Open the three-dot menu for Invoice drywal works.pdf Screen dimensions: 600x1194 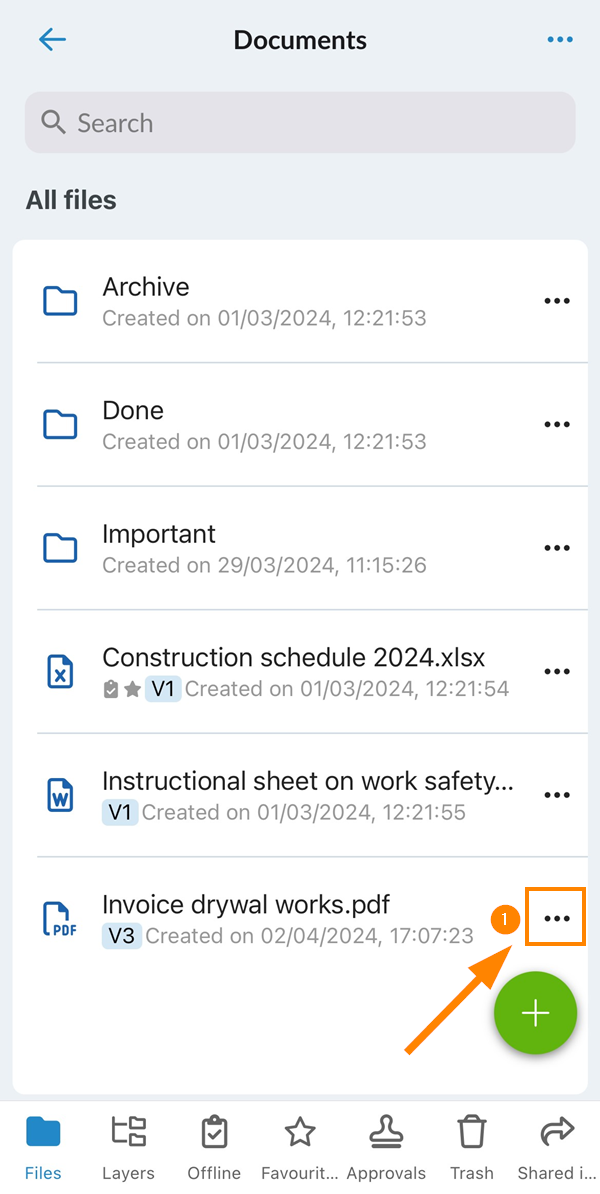tap(557, 918)
